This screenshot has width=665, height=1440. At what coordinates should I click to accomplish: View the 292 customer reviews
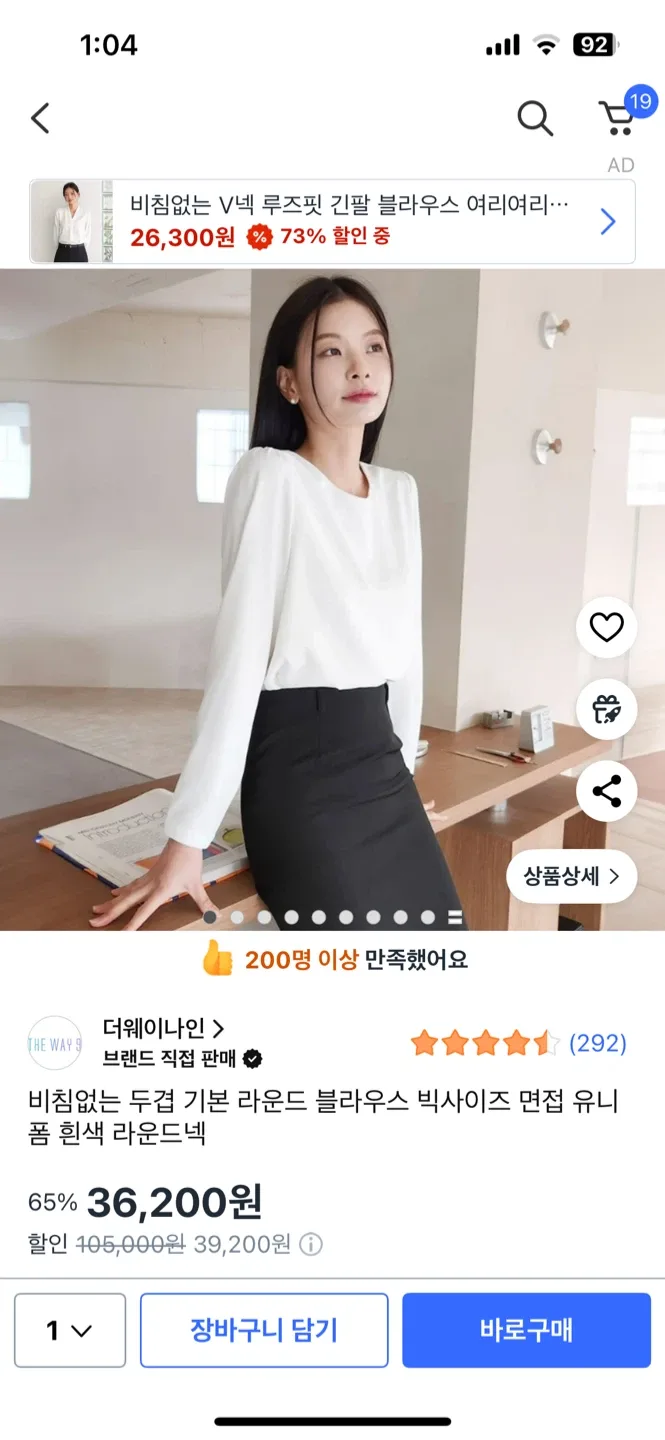pyautogui.click(x=597, y=1044)
